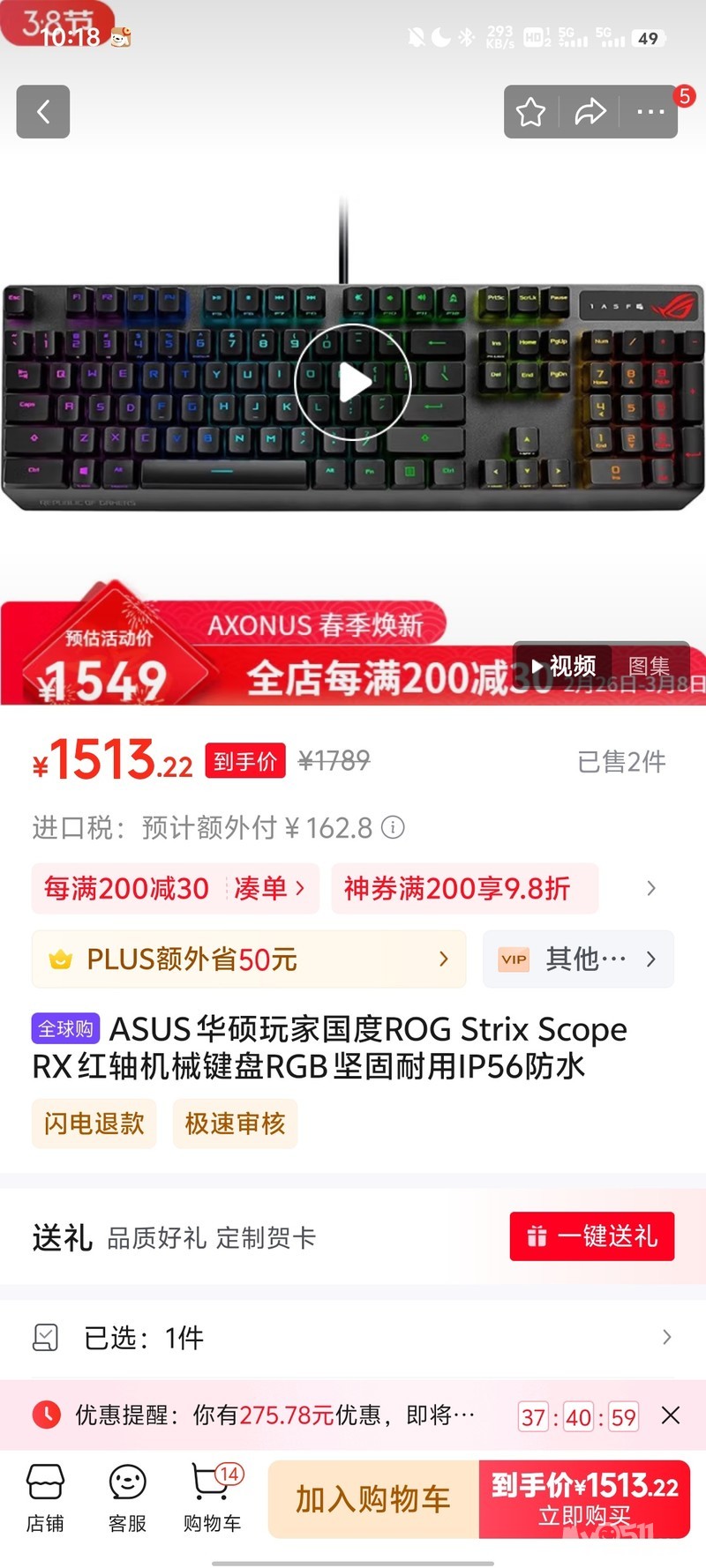Go back to the previous page

(x=42, y=112)
